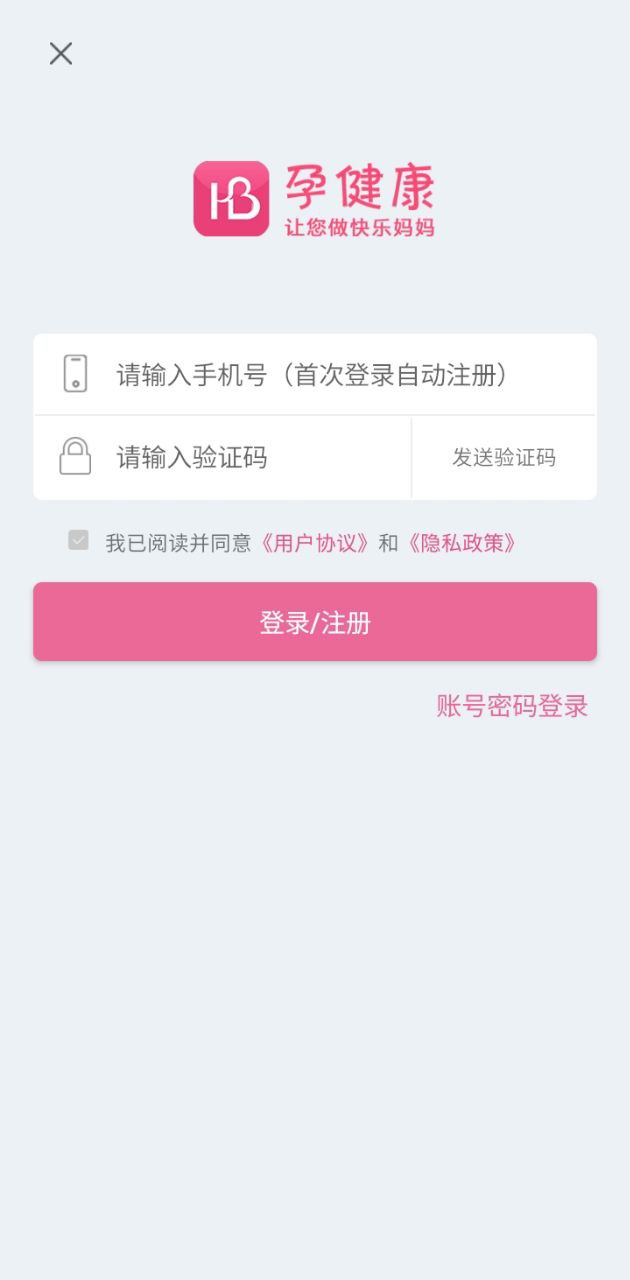Send verification code via 发送验证码
The height and width of the screenshot is (1280, 630).
pyautogui.click(x=503, y=458)
